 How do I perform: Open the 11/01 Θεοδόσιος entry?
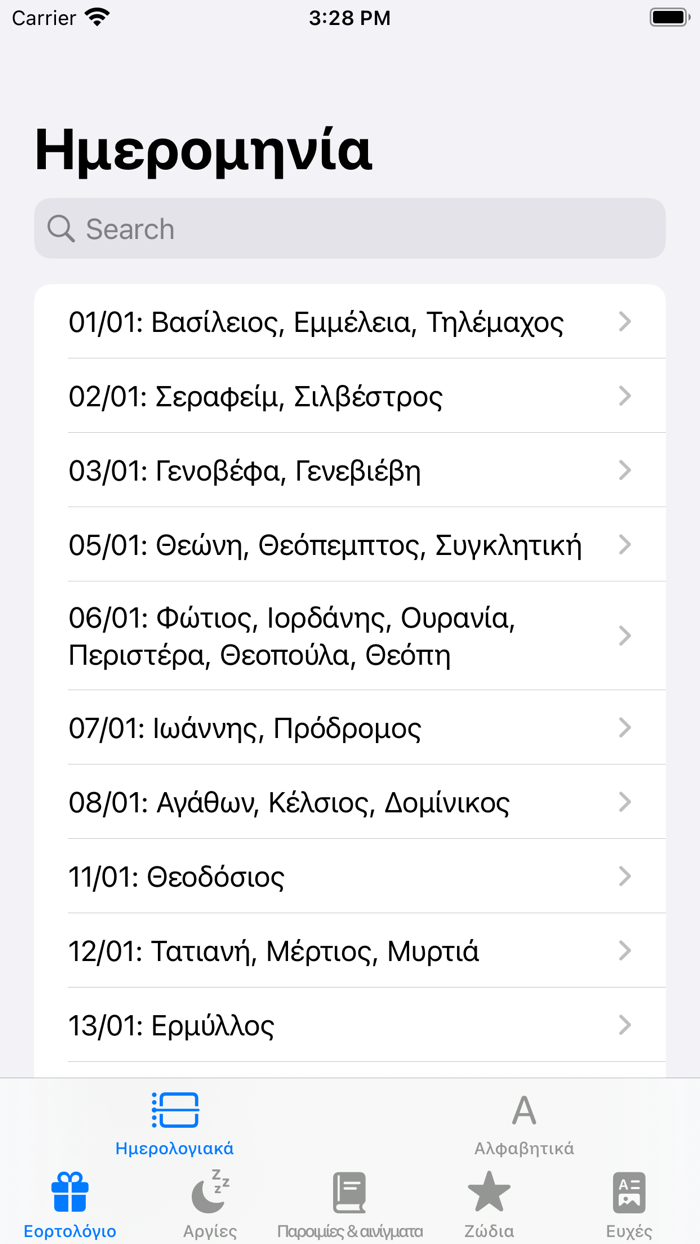pos(350,876)
